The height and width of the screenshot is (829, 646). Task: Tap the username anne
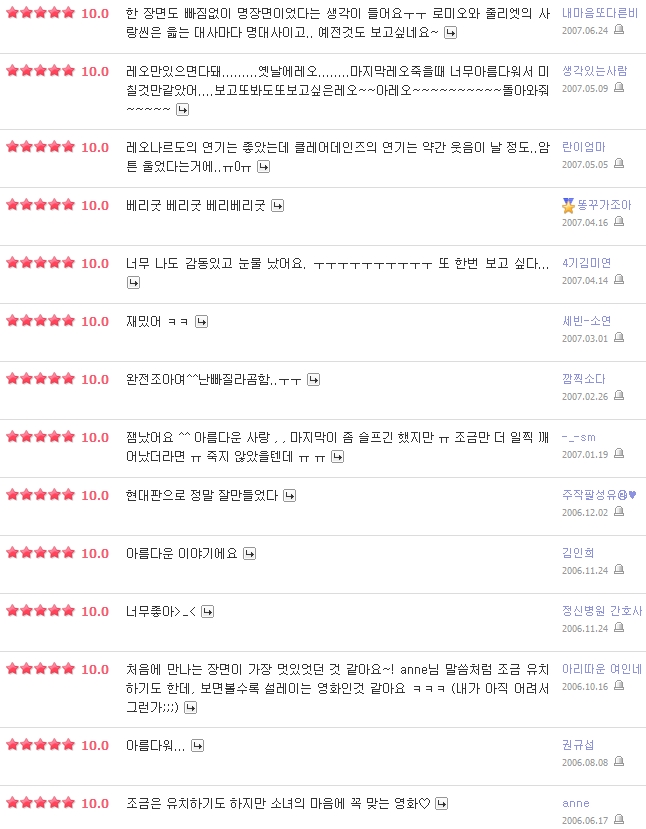[x=576, y=803]
